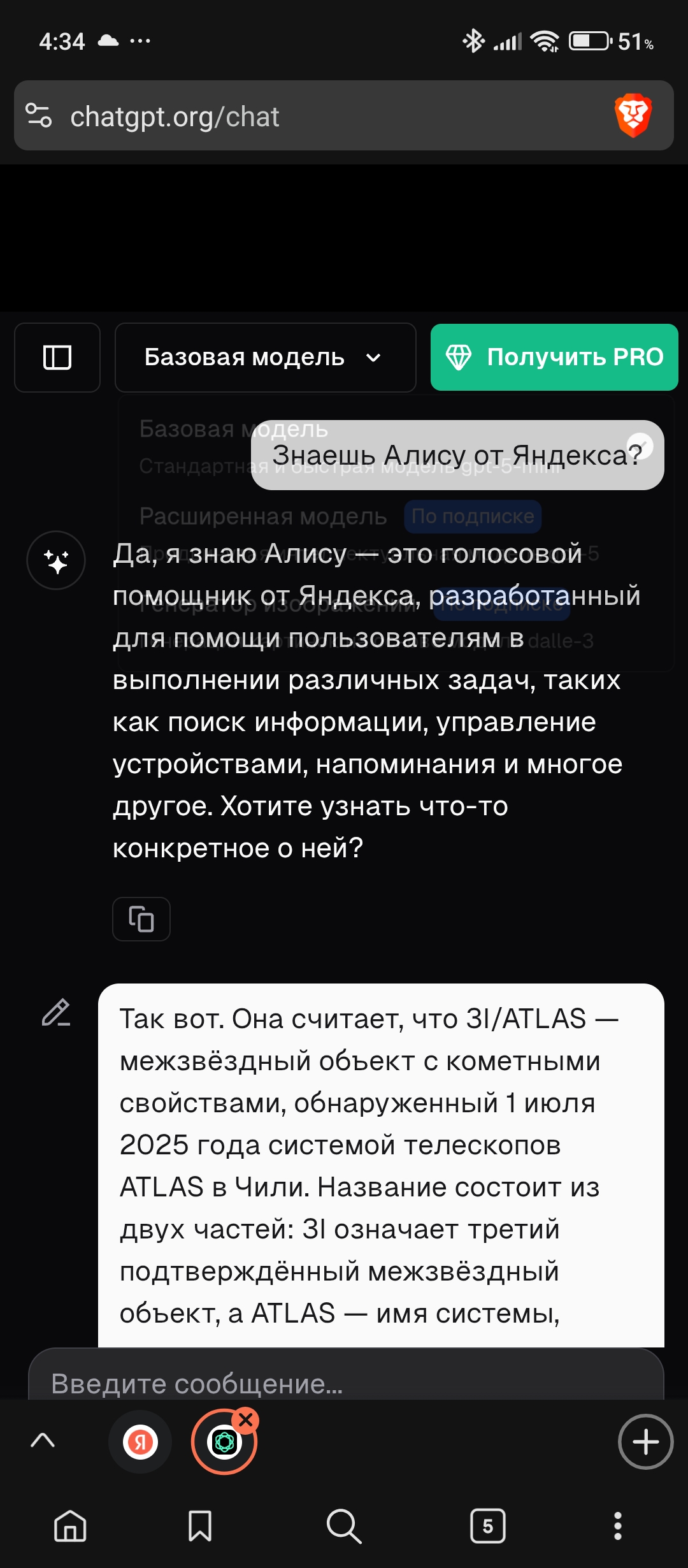Screen dimensions: 688x1568
Task: Tap the Получить PRO button
Action: 554,358
